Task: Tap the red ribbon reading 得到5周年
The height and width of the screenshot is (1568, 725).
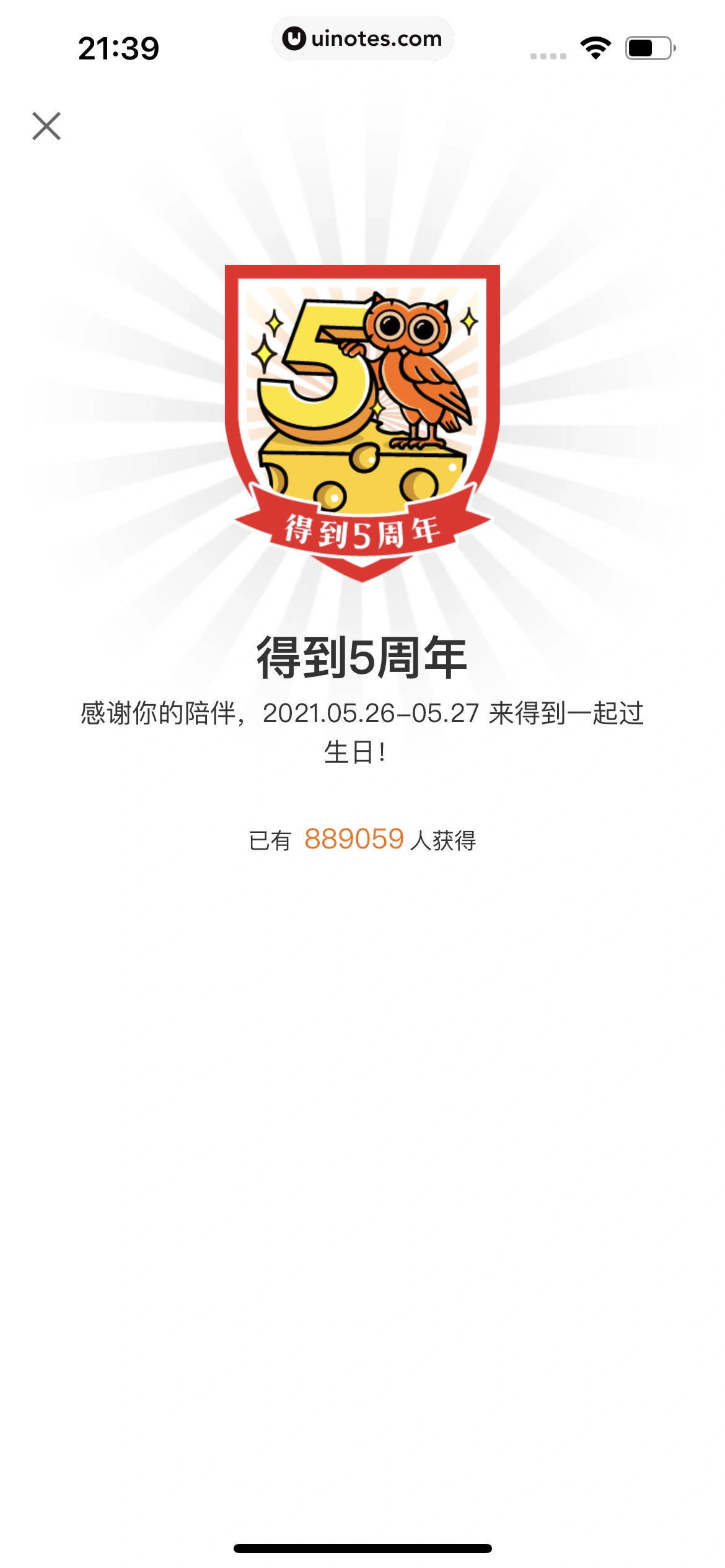Action: (362, 529)
